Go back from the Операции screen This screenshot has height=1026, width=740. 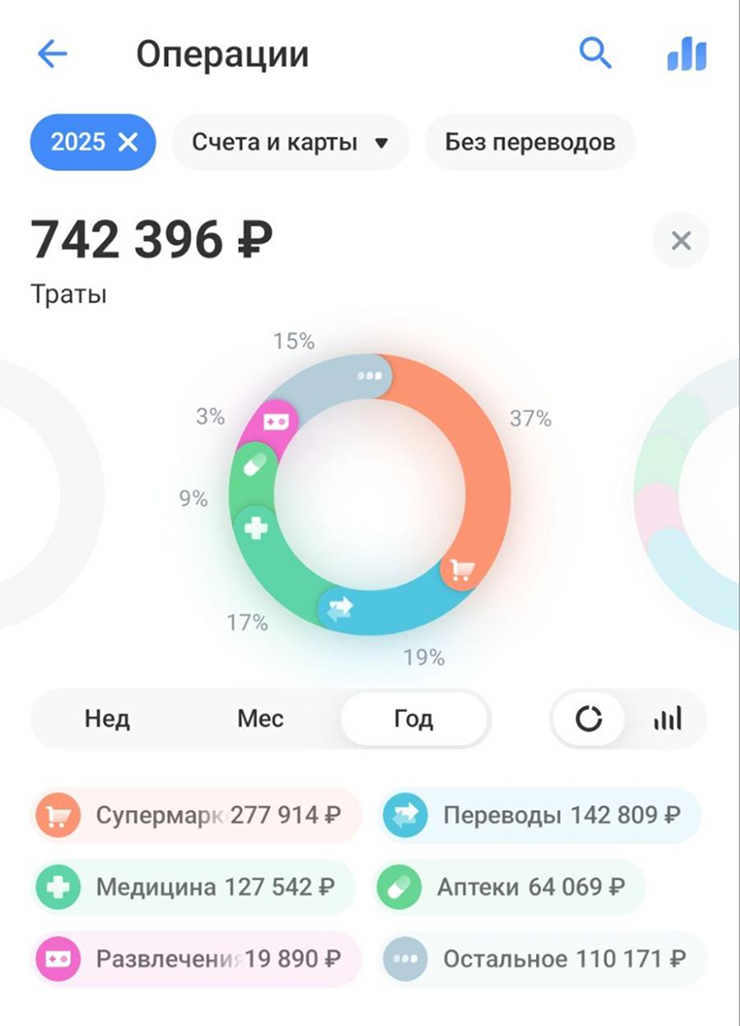[x=52, y=54]
